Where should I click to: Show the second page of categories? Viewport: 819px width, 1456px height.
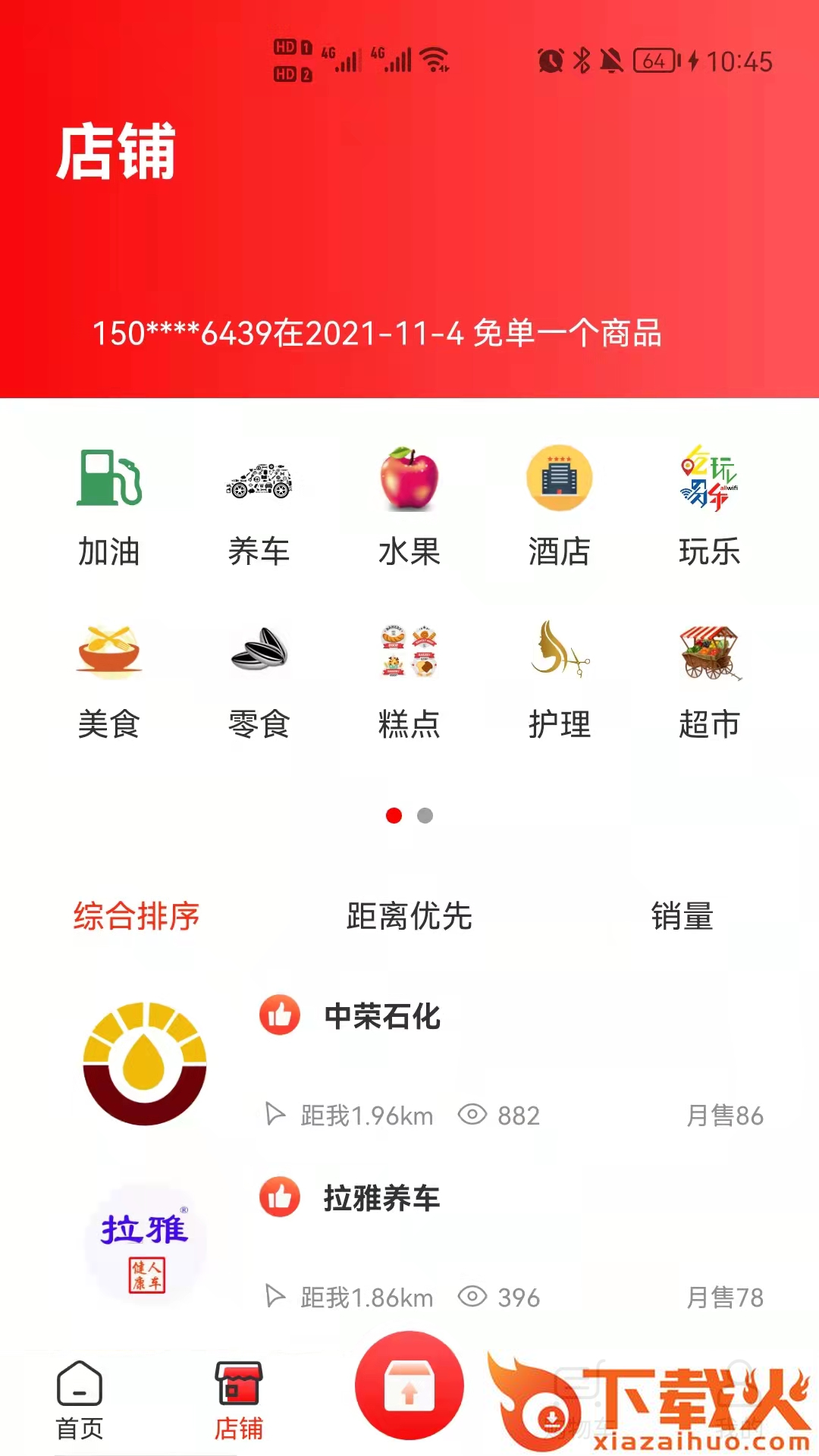point(425,815)
